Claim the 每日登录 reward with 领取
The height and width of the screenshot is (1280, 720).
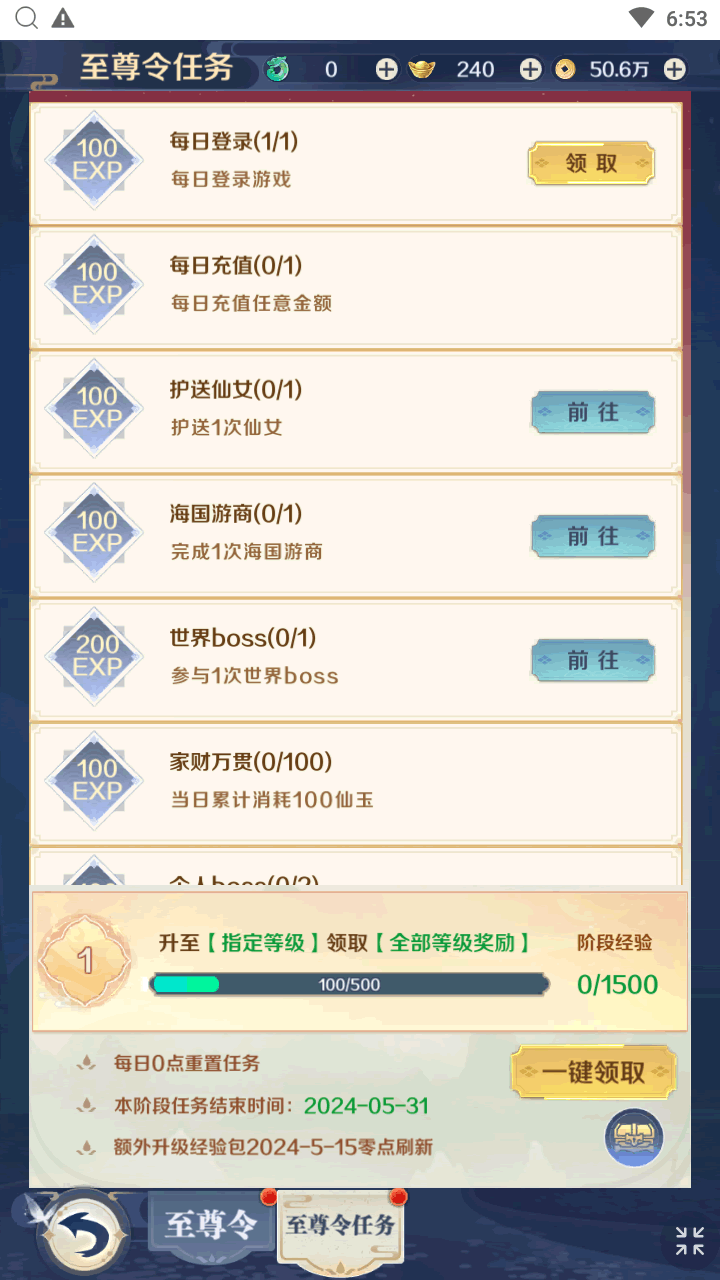591,164
